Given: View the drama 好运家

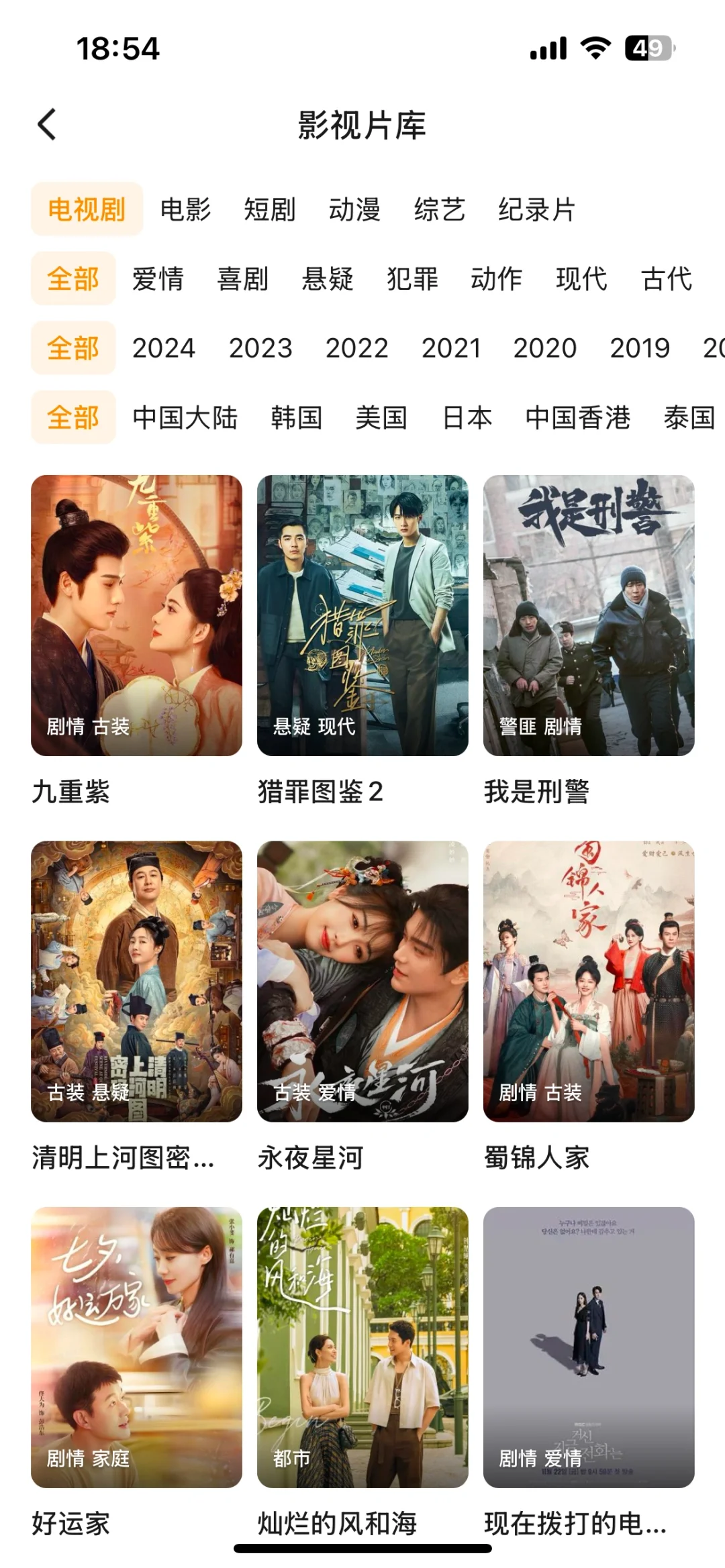Looking at the screenshot, I should 136,1347.
